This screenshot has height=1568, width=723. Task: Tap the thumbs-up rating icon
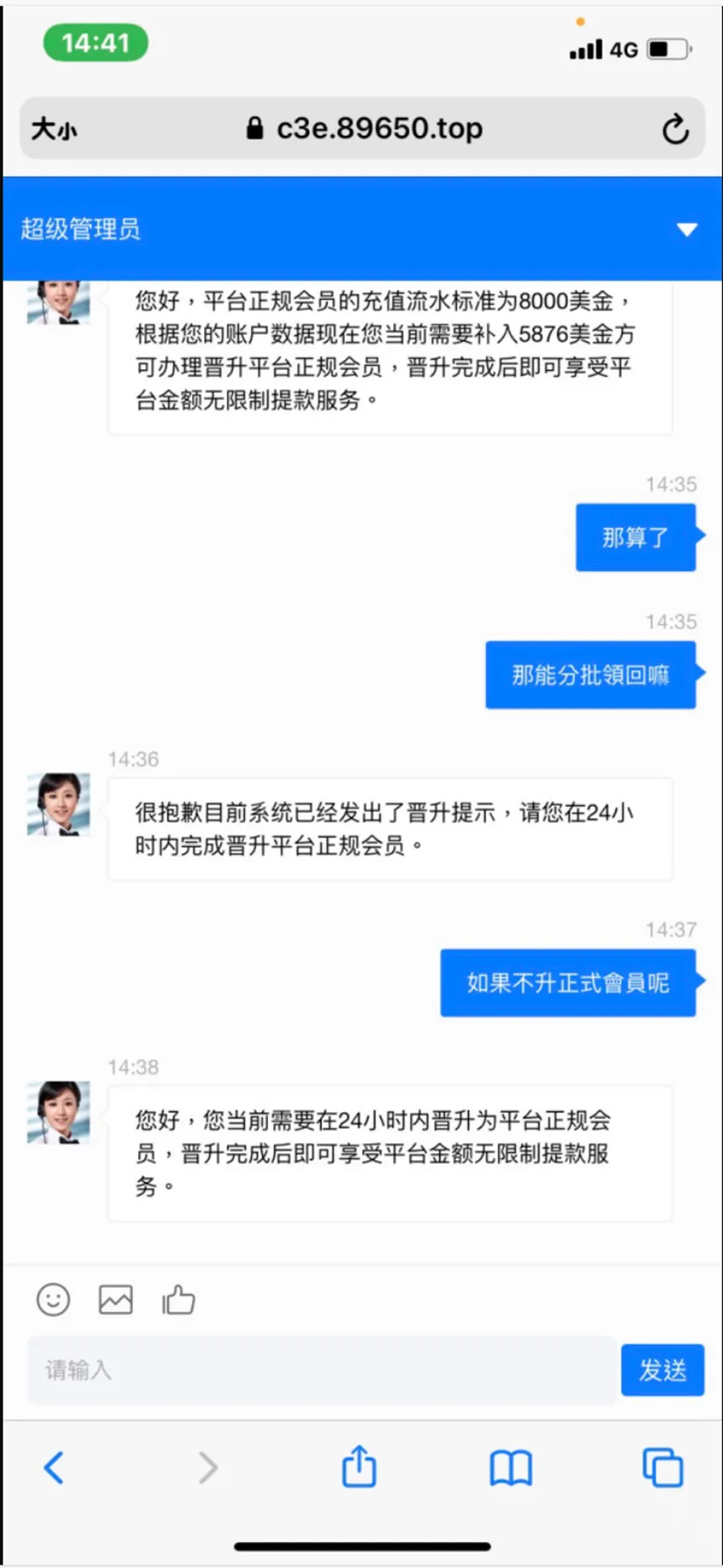(x=179, y=1300)
